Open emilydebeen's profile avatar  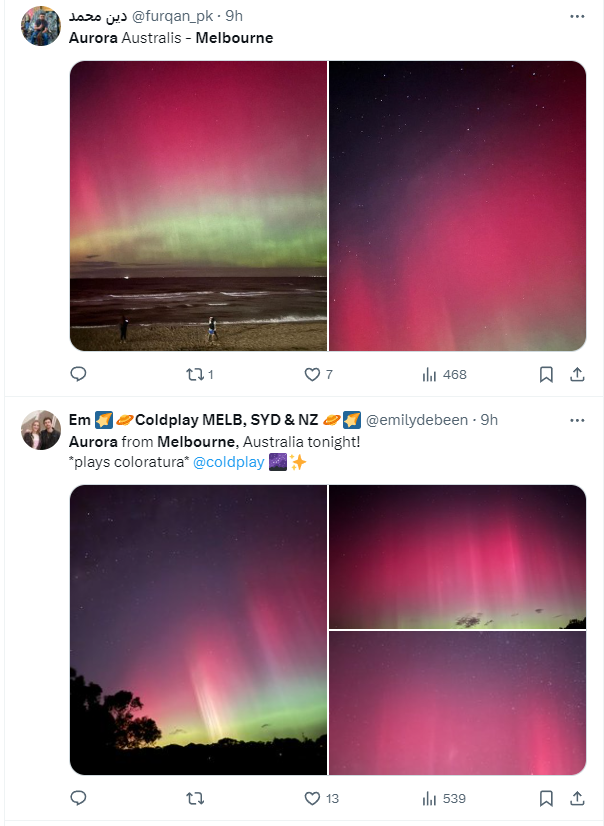41,430
